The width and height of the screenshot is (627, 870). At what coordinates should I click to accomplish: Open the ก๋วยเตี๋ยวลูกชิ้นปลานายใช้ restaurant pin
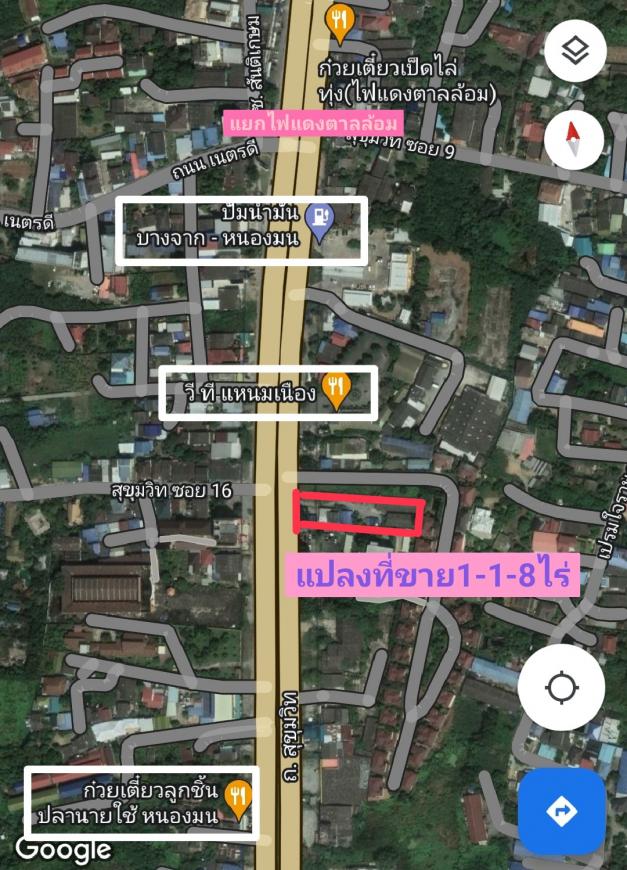pos(237,797)
